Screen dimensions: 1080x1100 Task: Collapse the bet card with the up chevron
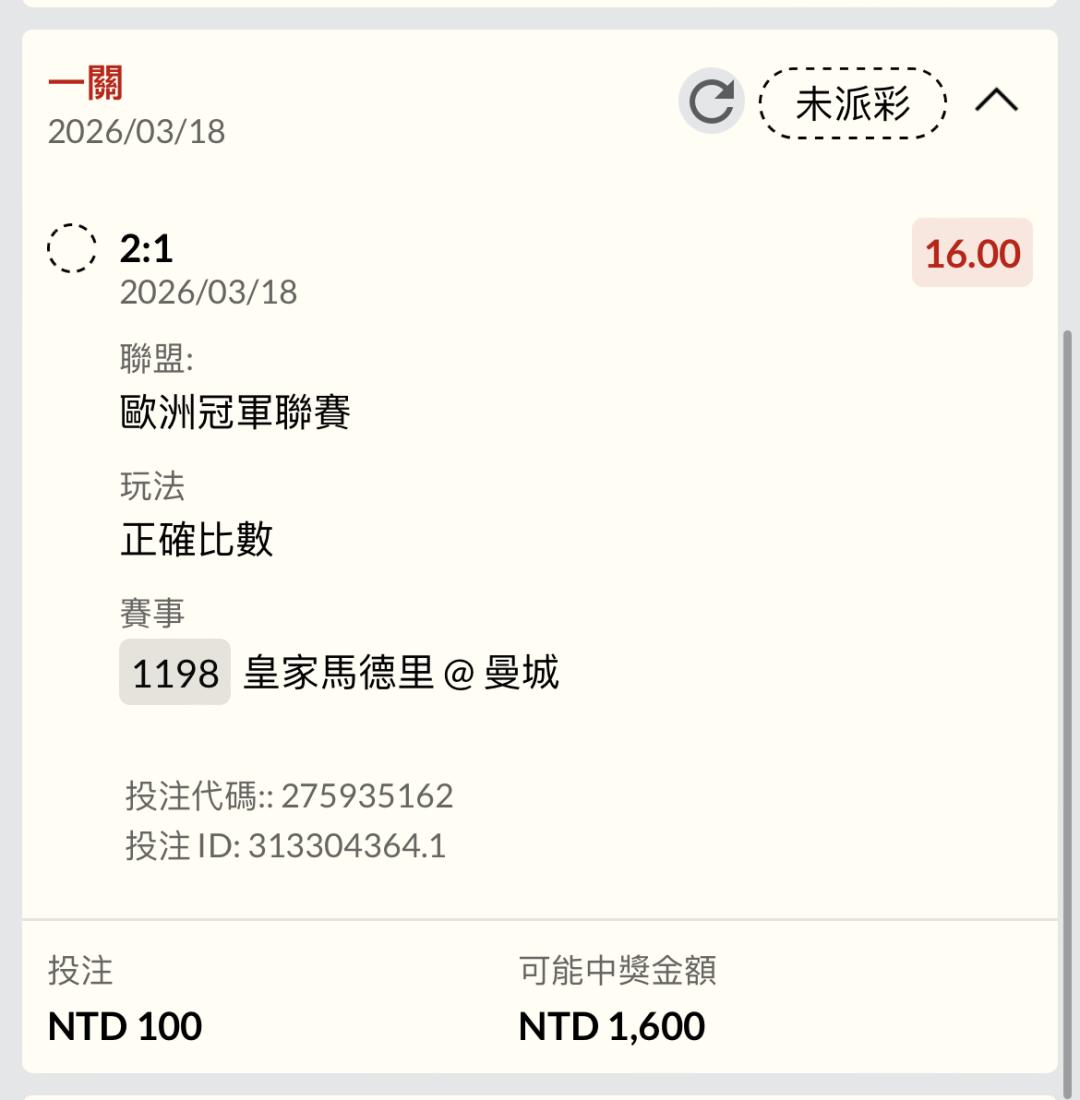(996, 100)
